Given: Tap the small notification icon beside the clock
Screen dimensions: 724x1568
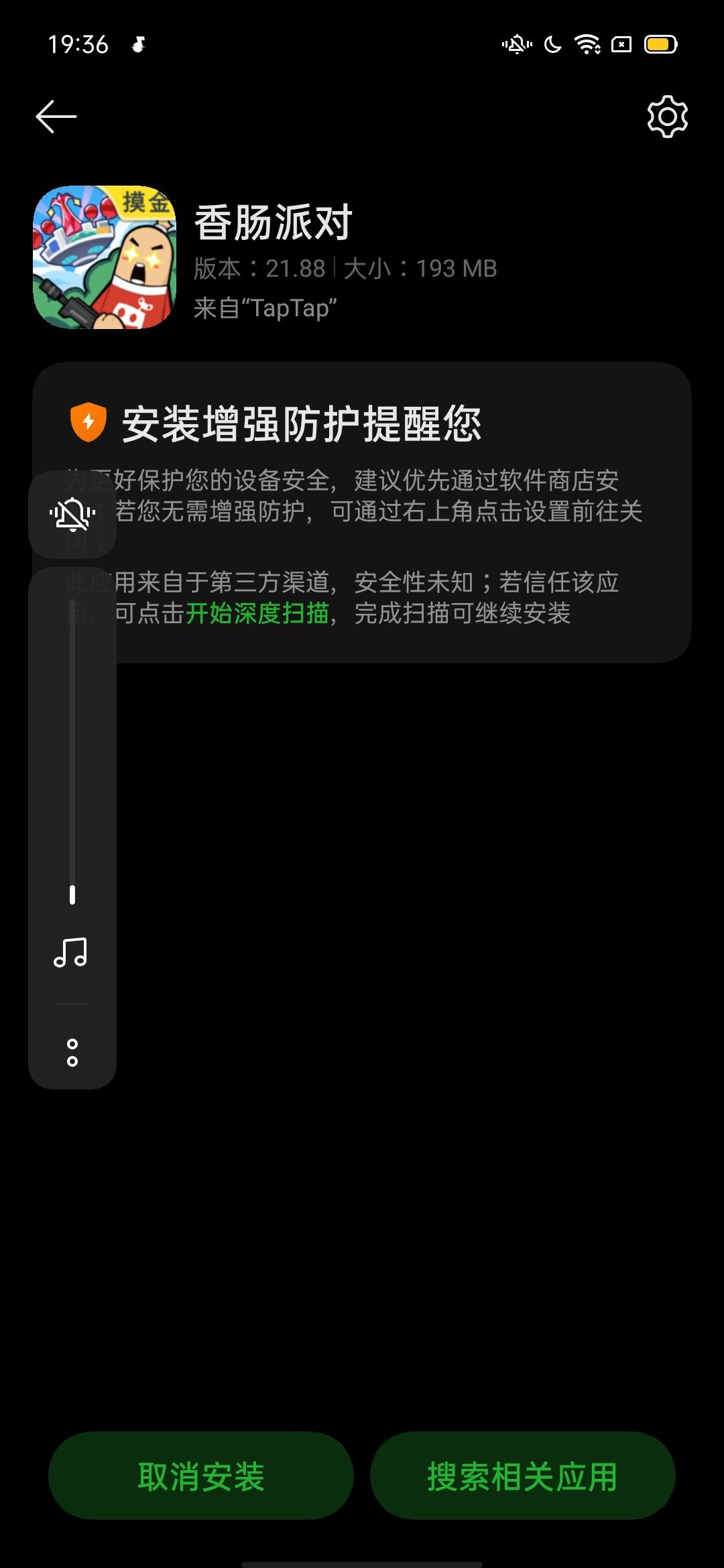Looking at the screenshot, I should click(x=137, y=44).
